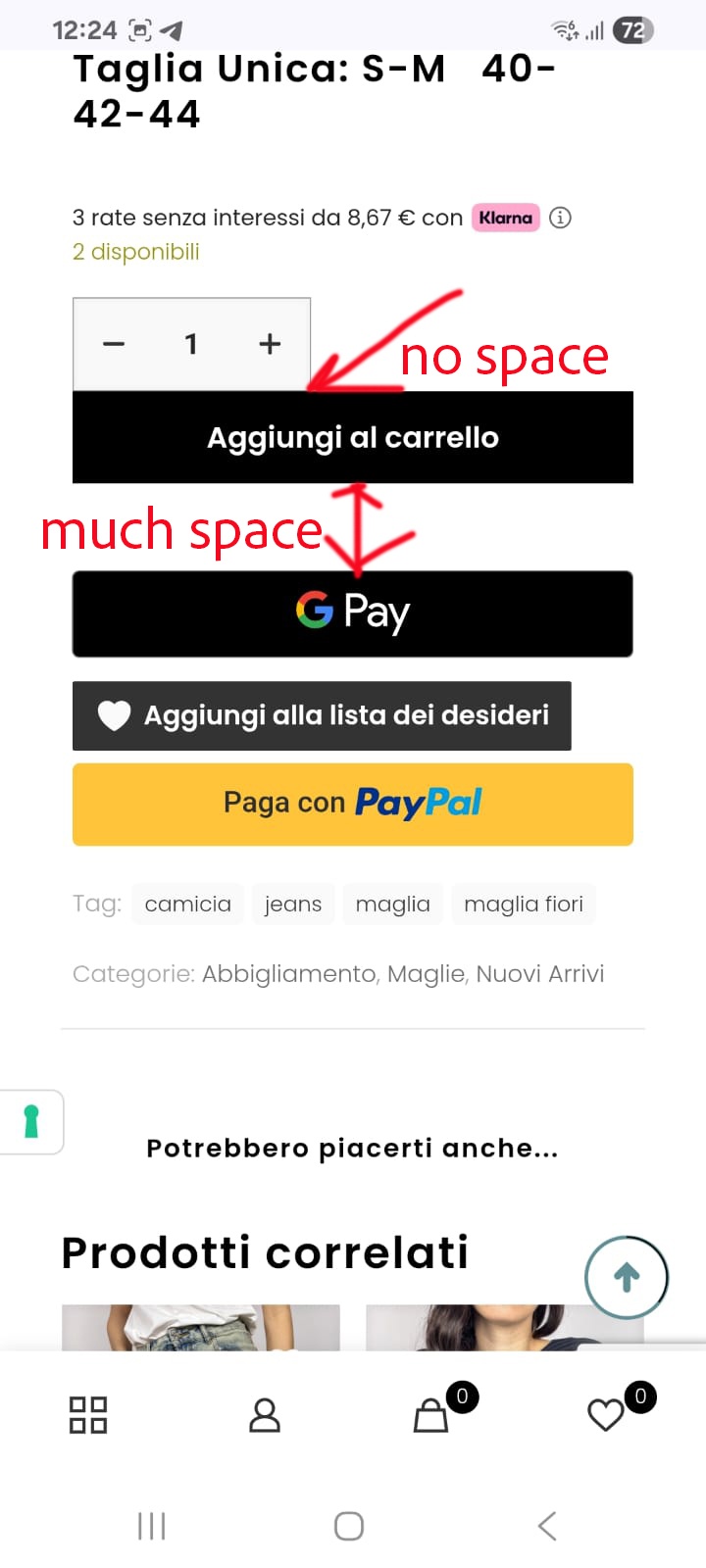Image resolution: width=706 pixels, height=1568 pixels.
Task: Go to the Nuovi Arrivi category
Action: [540, 974]
